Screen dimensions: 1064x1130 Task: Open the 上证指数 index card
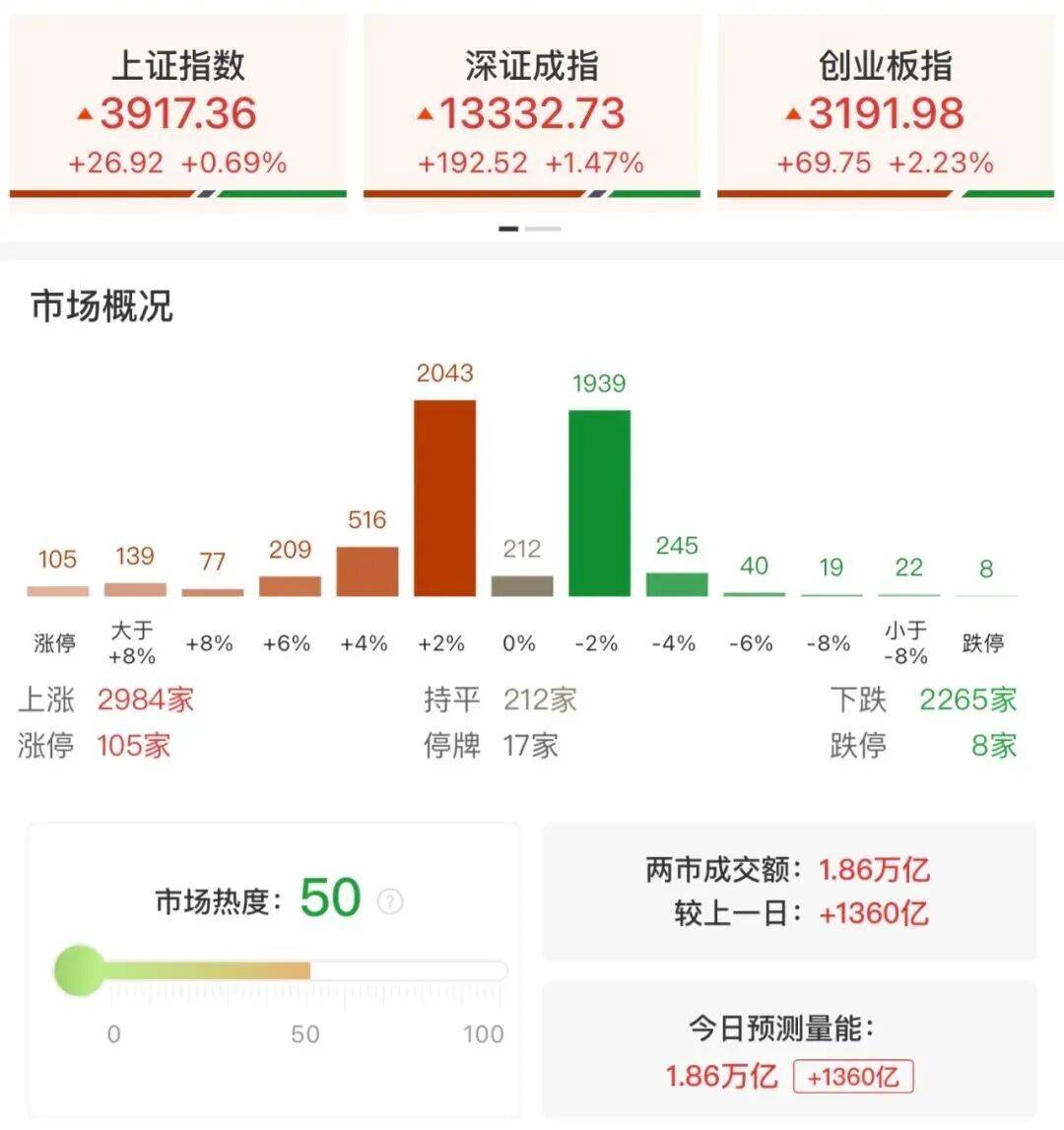tap(178, 110)
